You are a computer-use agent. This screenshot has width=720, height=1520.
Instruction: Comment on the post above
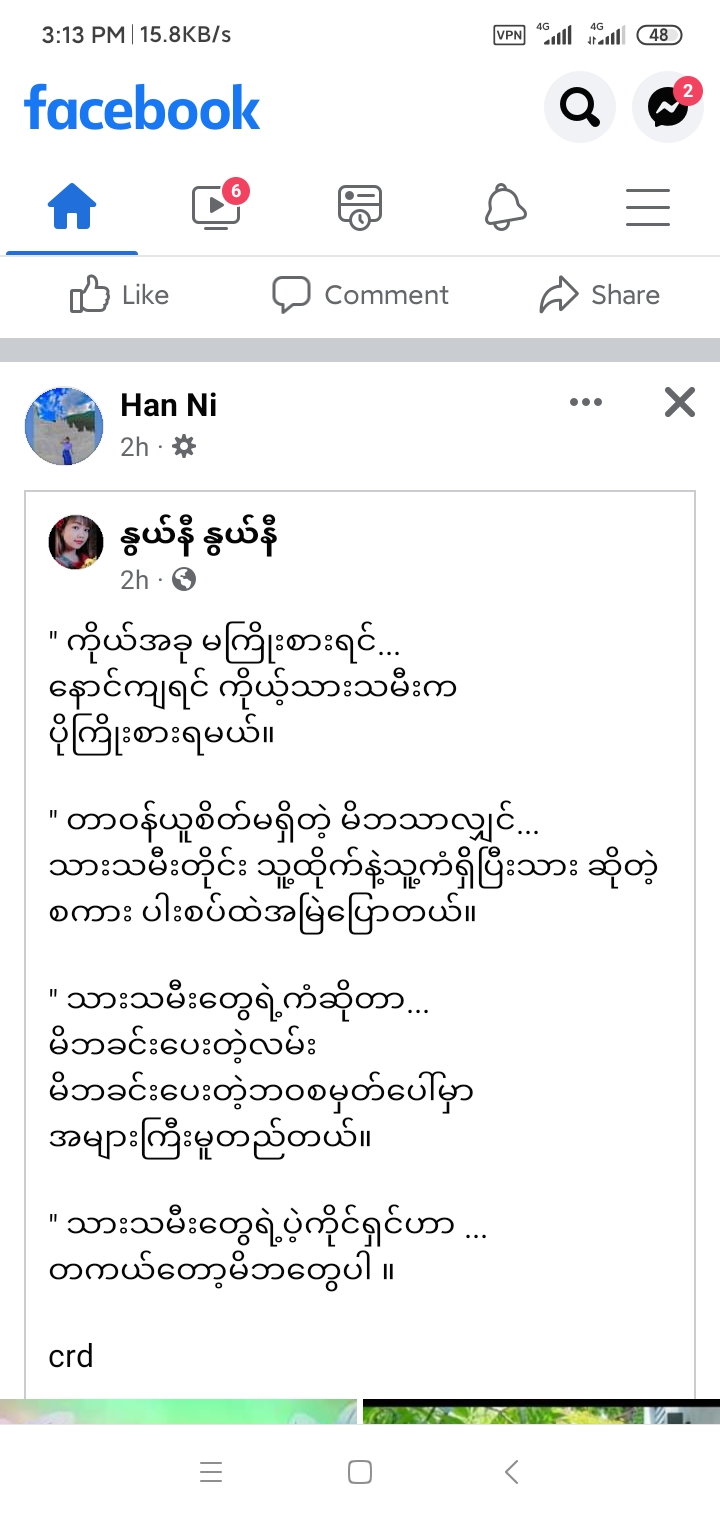(361, 295)
